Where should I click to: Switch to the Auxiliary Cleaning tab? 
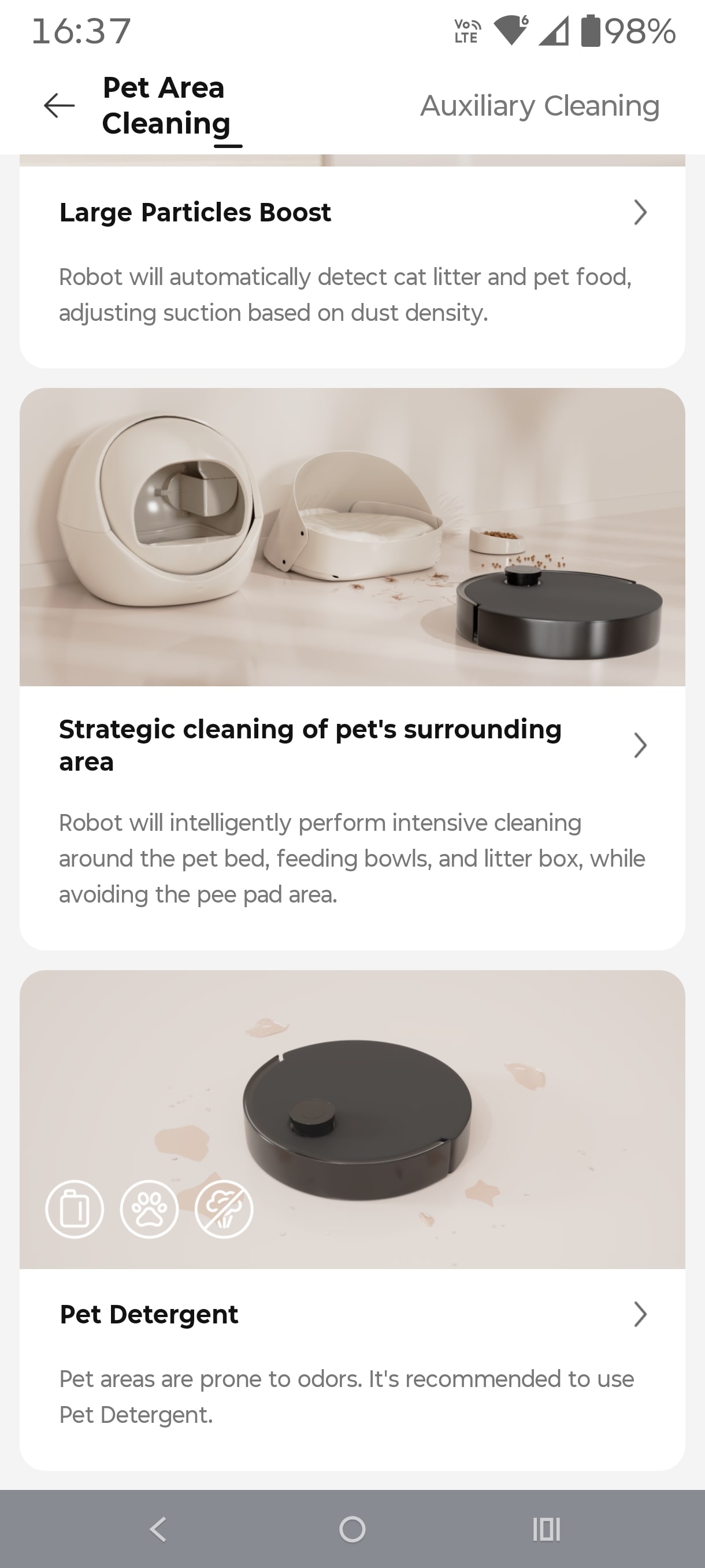539,105
